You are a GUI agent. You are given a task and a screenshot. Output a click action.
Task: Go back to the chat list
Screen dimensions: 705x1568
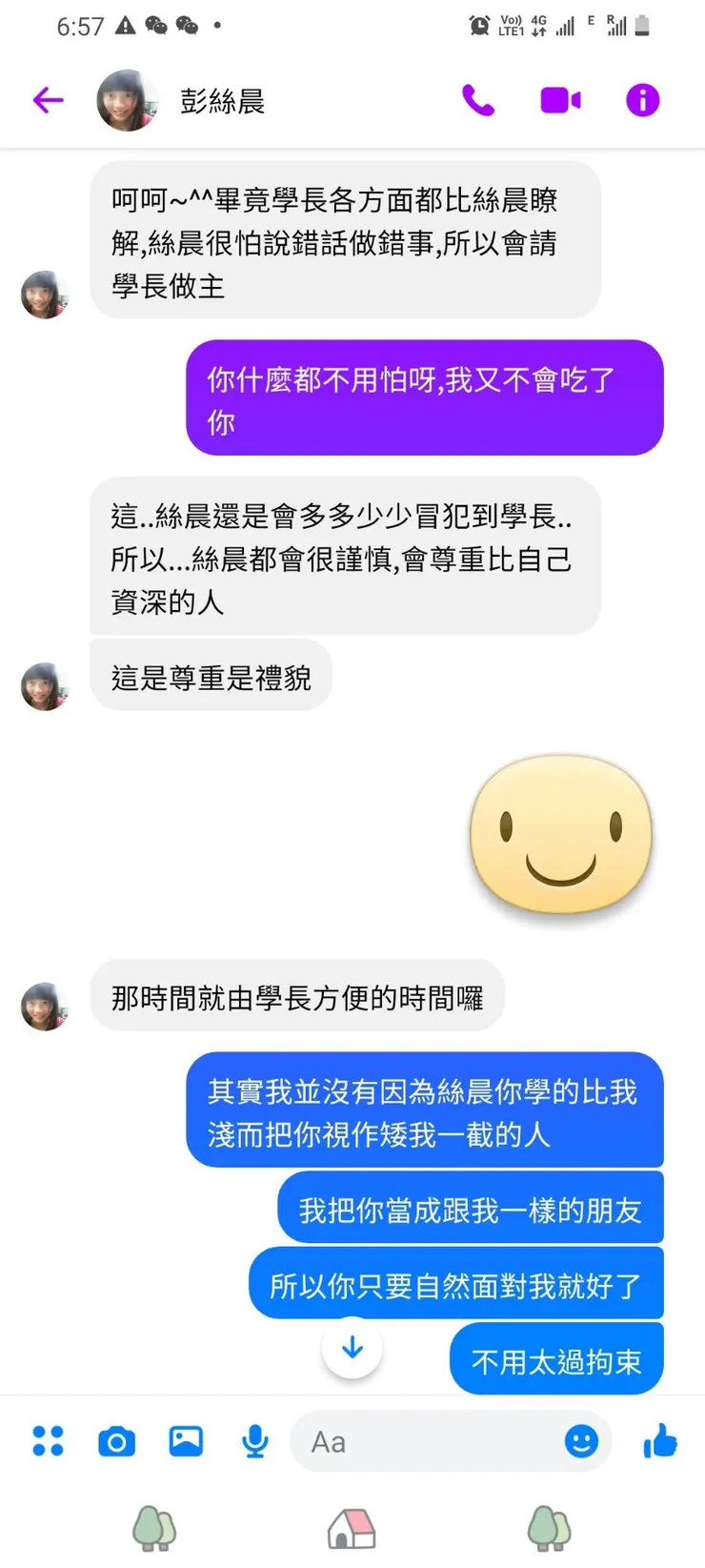pyautogui.click(x=48, y=99)
